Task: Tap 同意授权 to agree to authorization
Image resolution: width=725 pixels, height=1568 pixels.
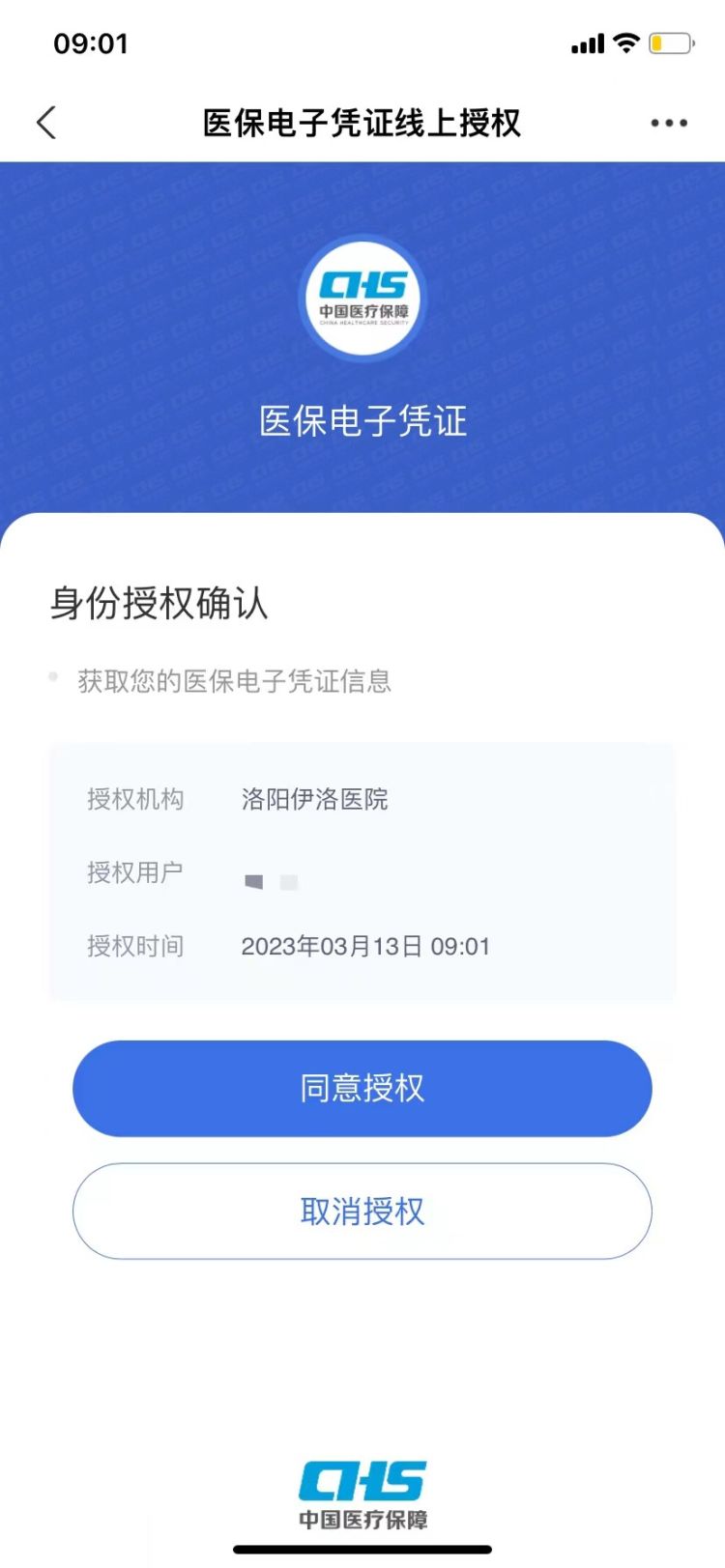Action: pos(362,1088)
